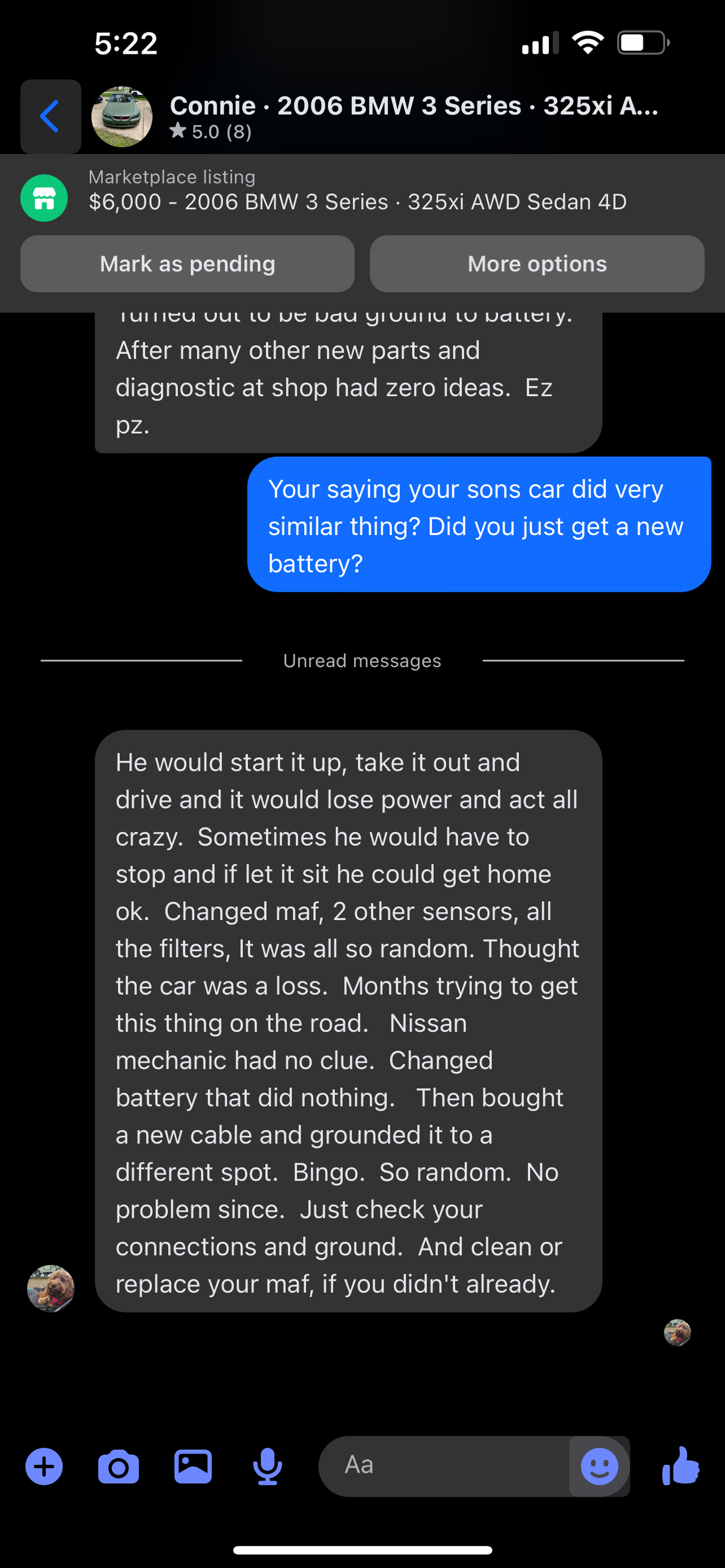
Task: Open the sticker and emoji picker
Action: 599,1466
